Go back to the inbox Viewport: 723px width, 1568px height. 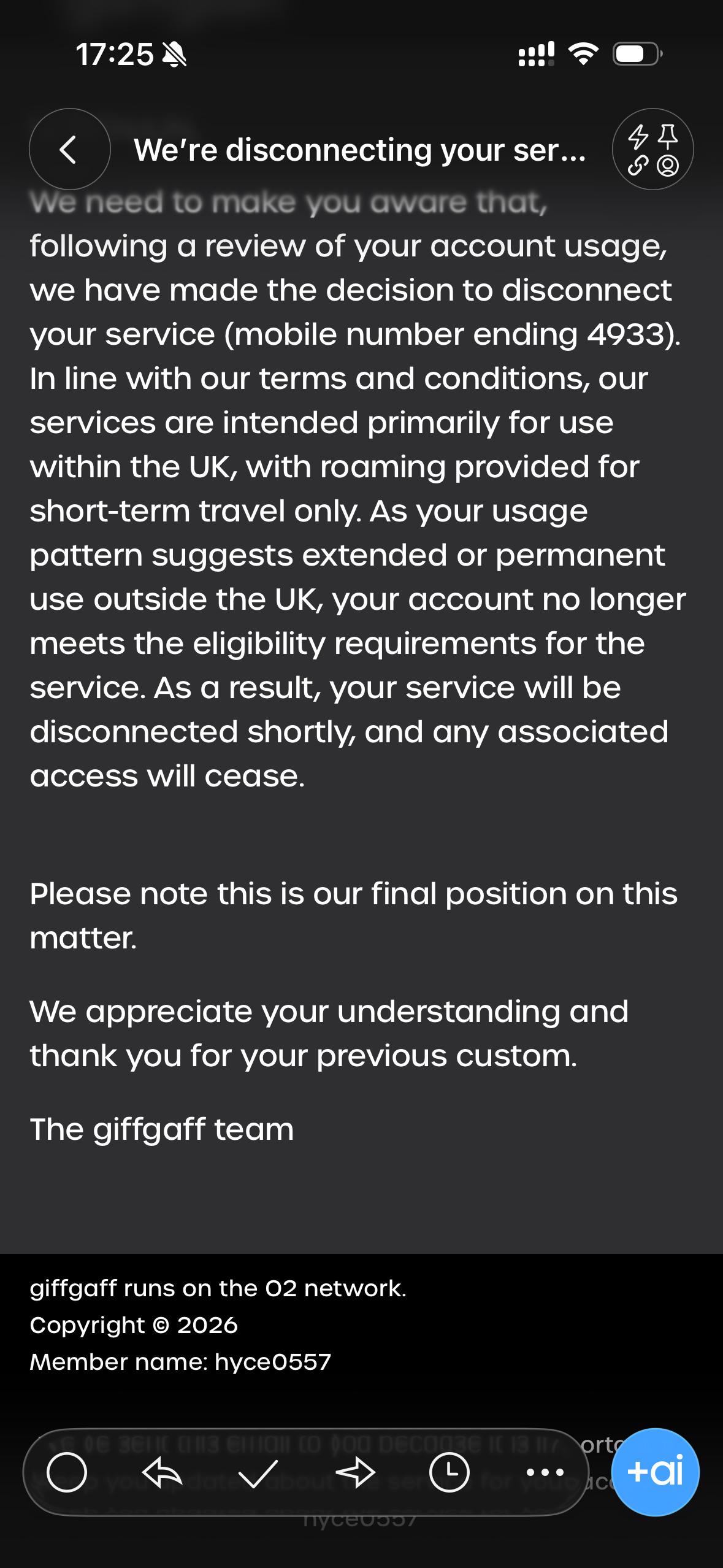point(69,149)
